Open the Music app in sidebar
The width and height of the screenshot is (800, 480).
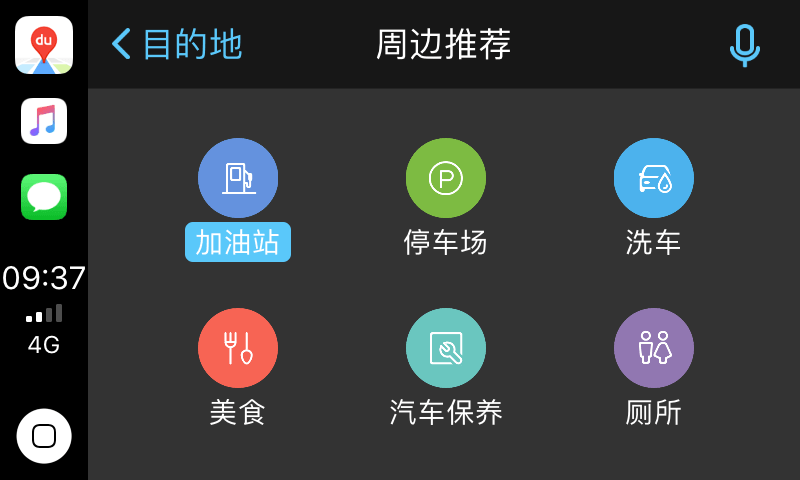(44, 121)
